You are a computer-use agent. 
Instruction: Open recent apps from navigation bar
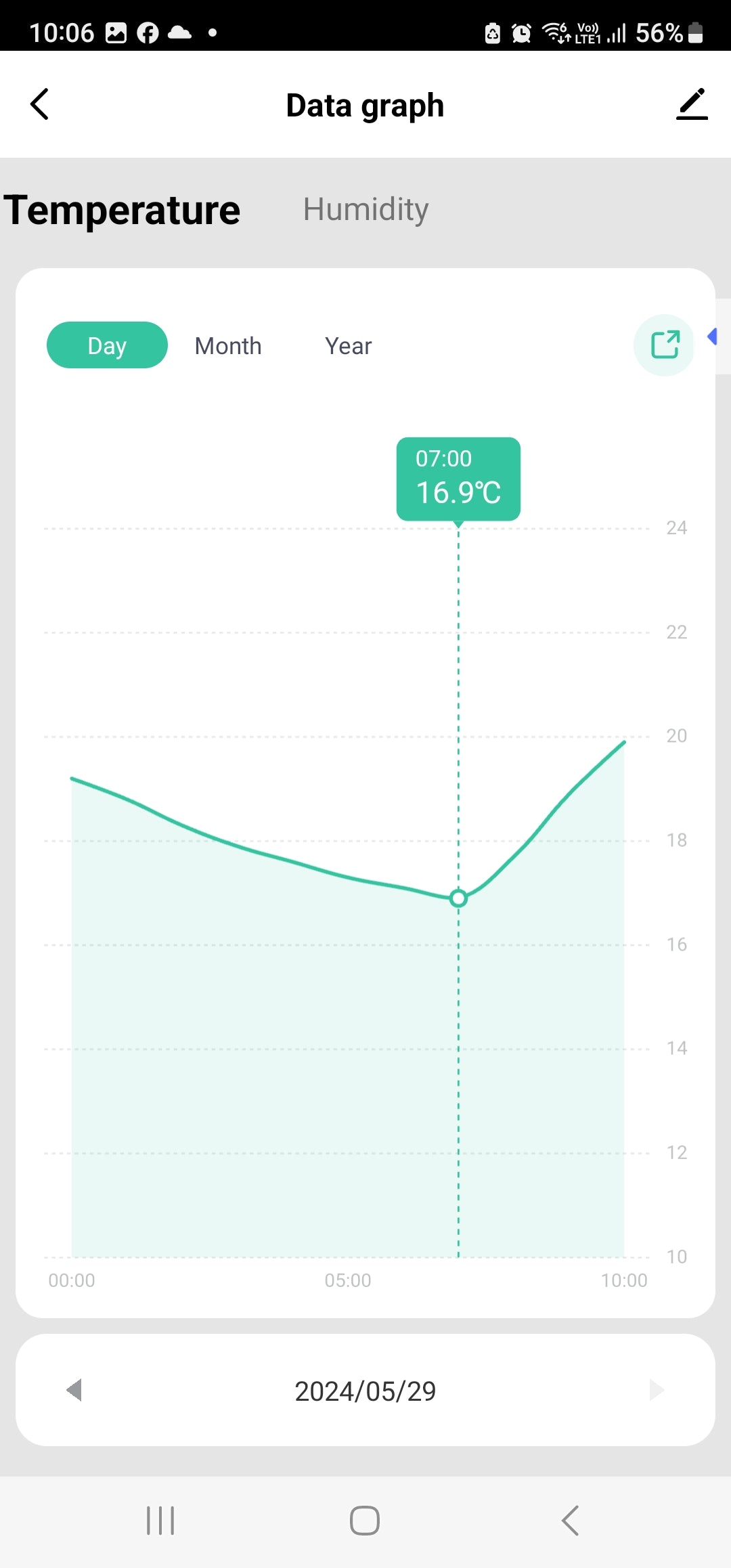(160, 1521)
